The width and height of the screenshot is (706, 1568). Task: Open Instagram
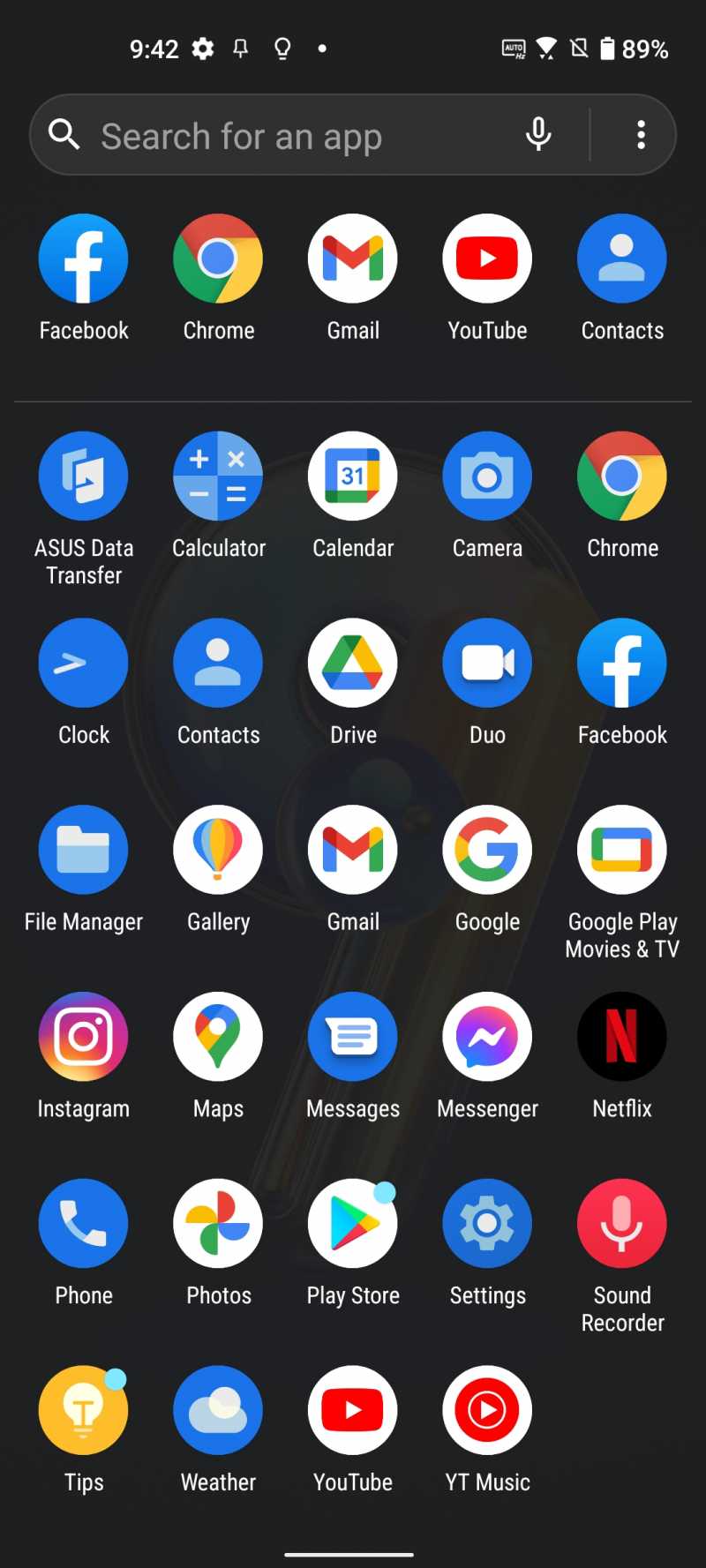[84, 1038]
